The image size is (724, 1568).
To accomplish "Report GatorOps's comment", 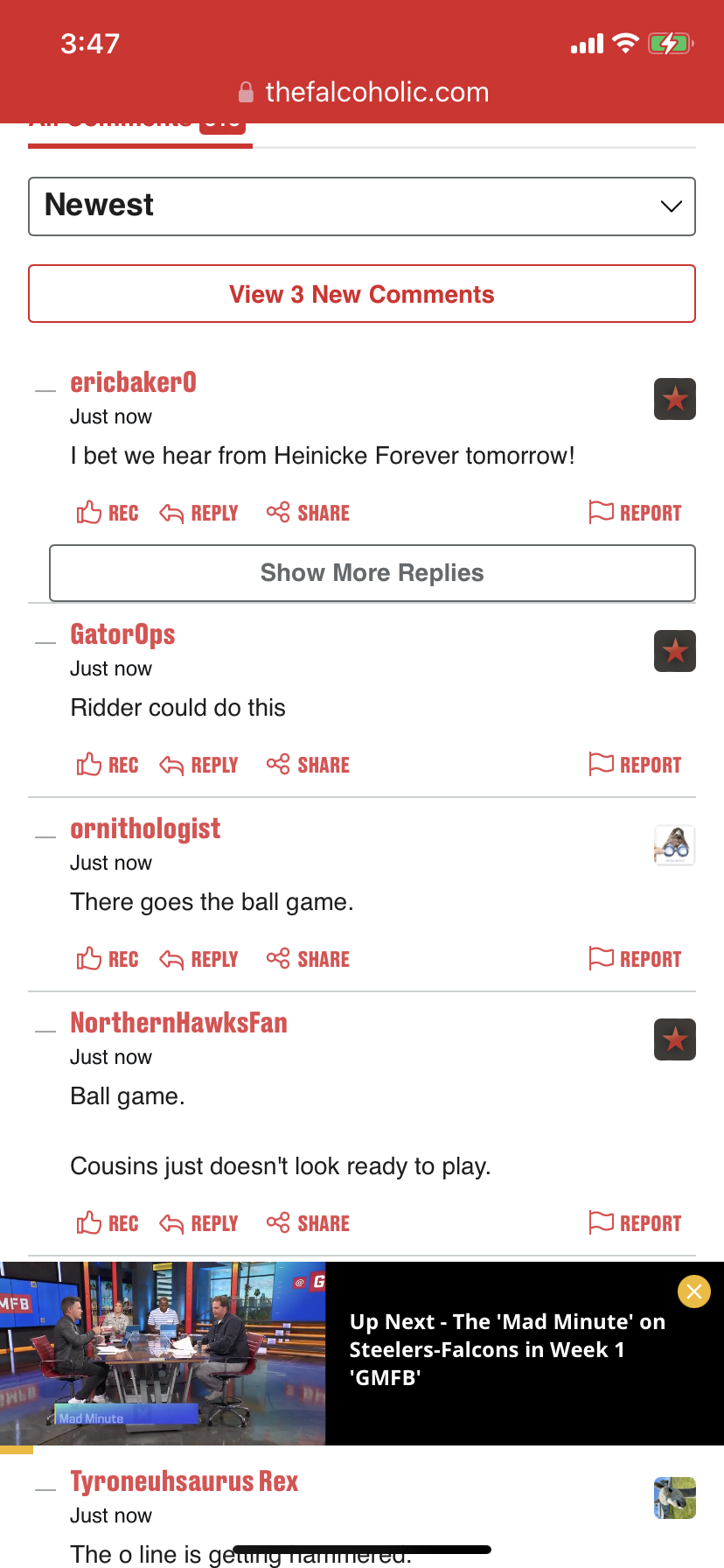I will (636, 765).
